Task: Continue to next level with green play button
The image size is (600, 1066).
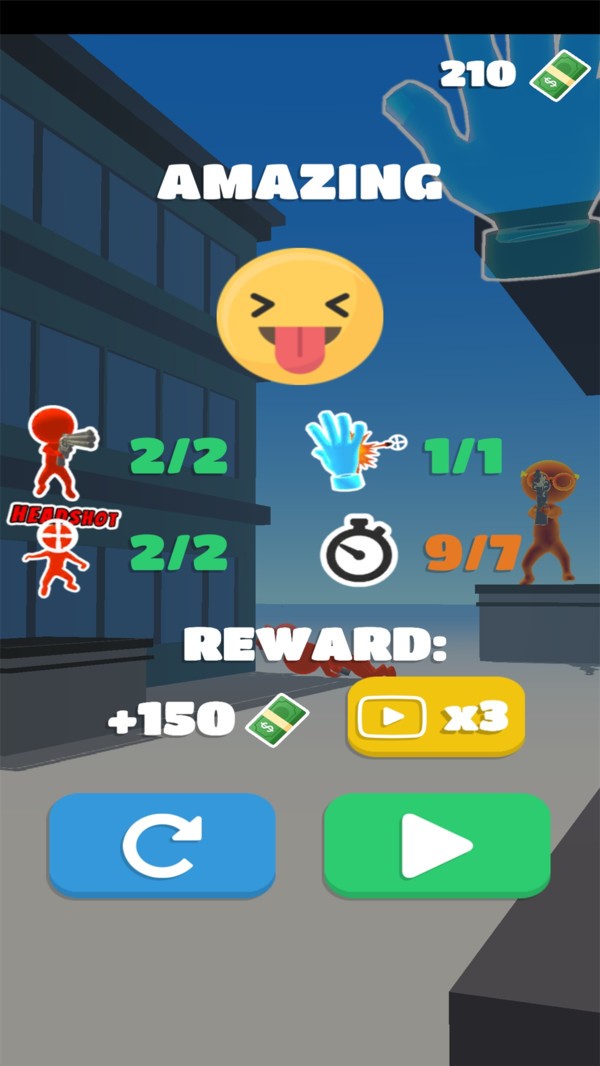Action: 436,845
